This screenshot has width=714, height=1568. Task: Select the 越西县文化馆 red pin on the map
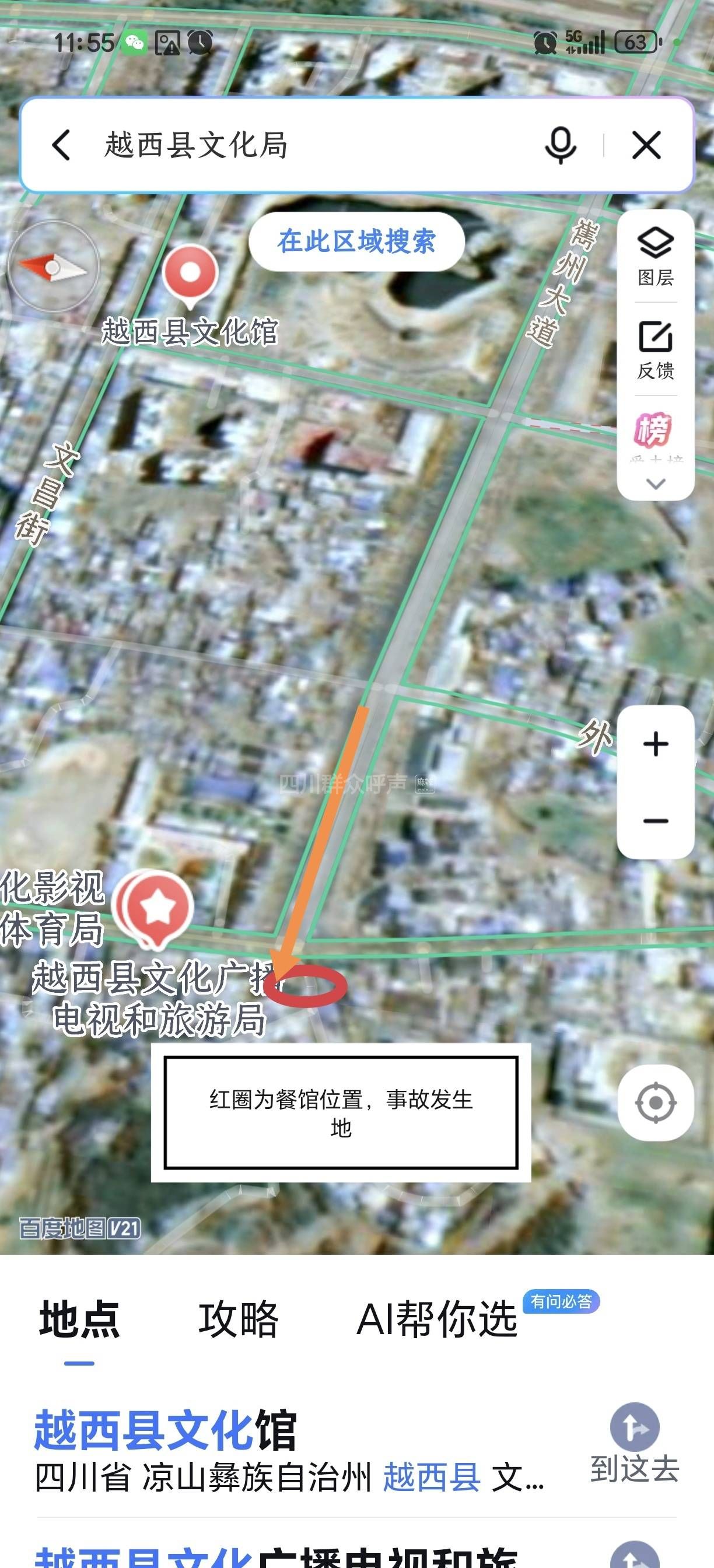point(190,275)
